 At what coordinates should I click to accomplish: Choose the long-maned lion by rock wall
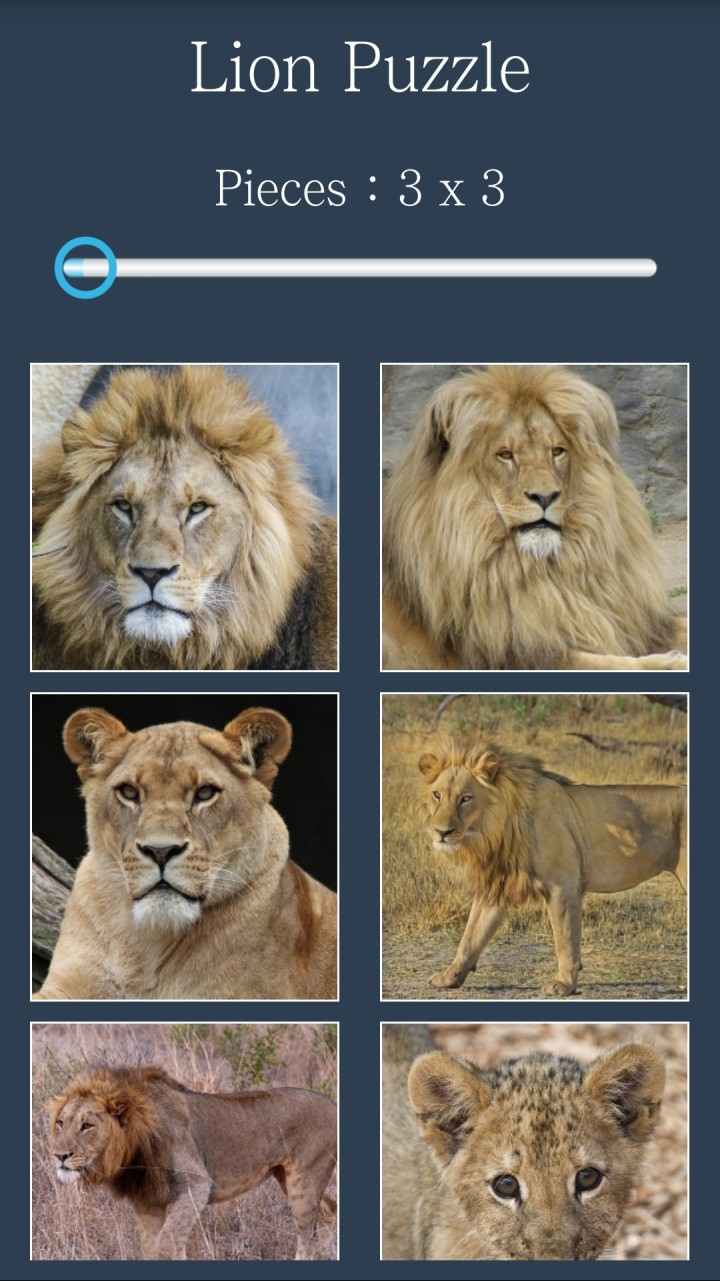(x=534, y=517)
